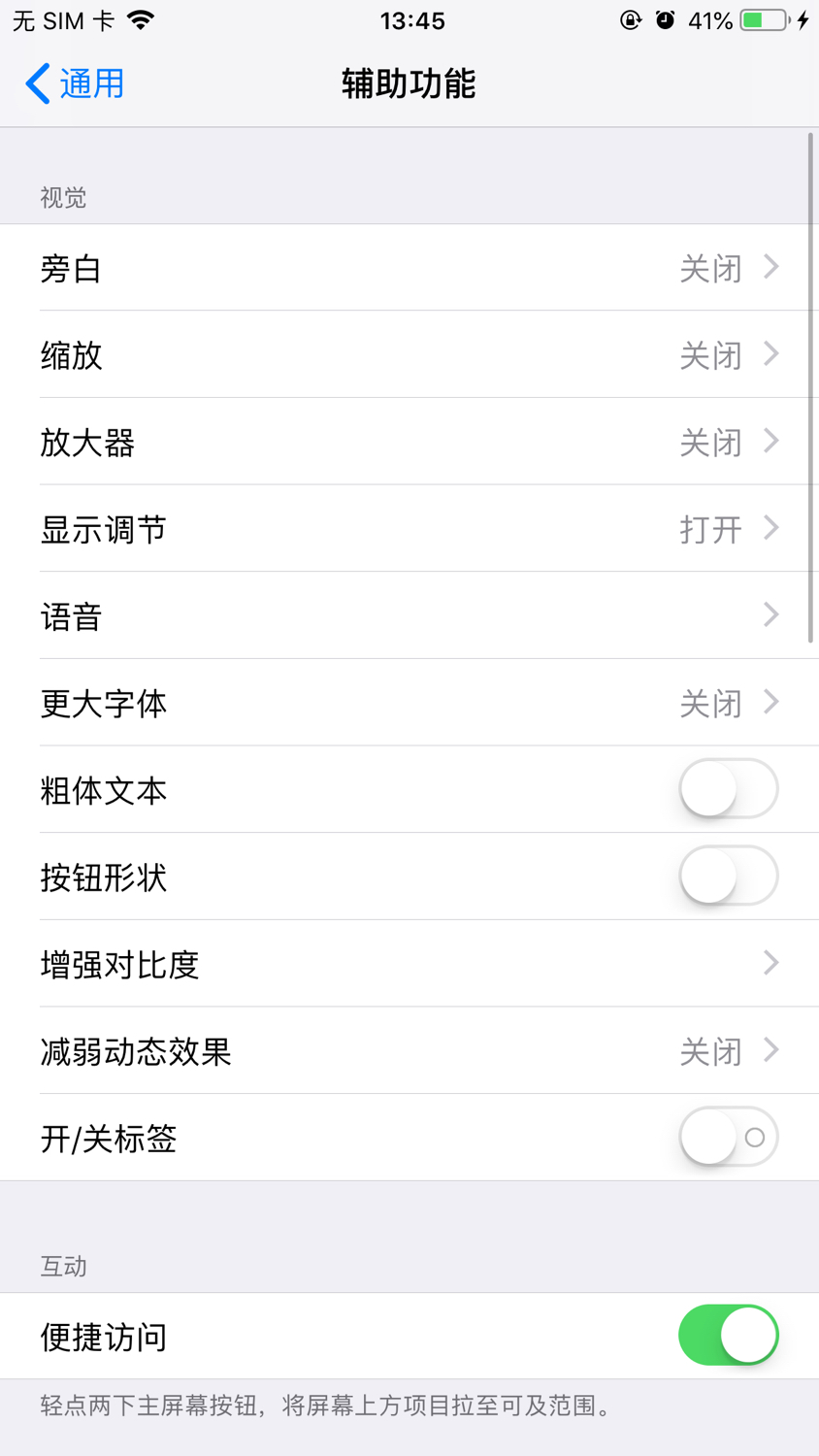Viewport: 819px width, 1456px height.
Task: Enable the 开/关标签 toggle
Action: click(x=728, y=1137)
